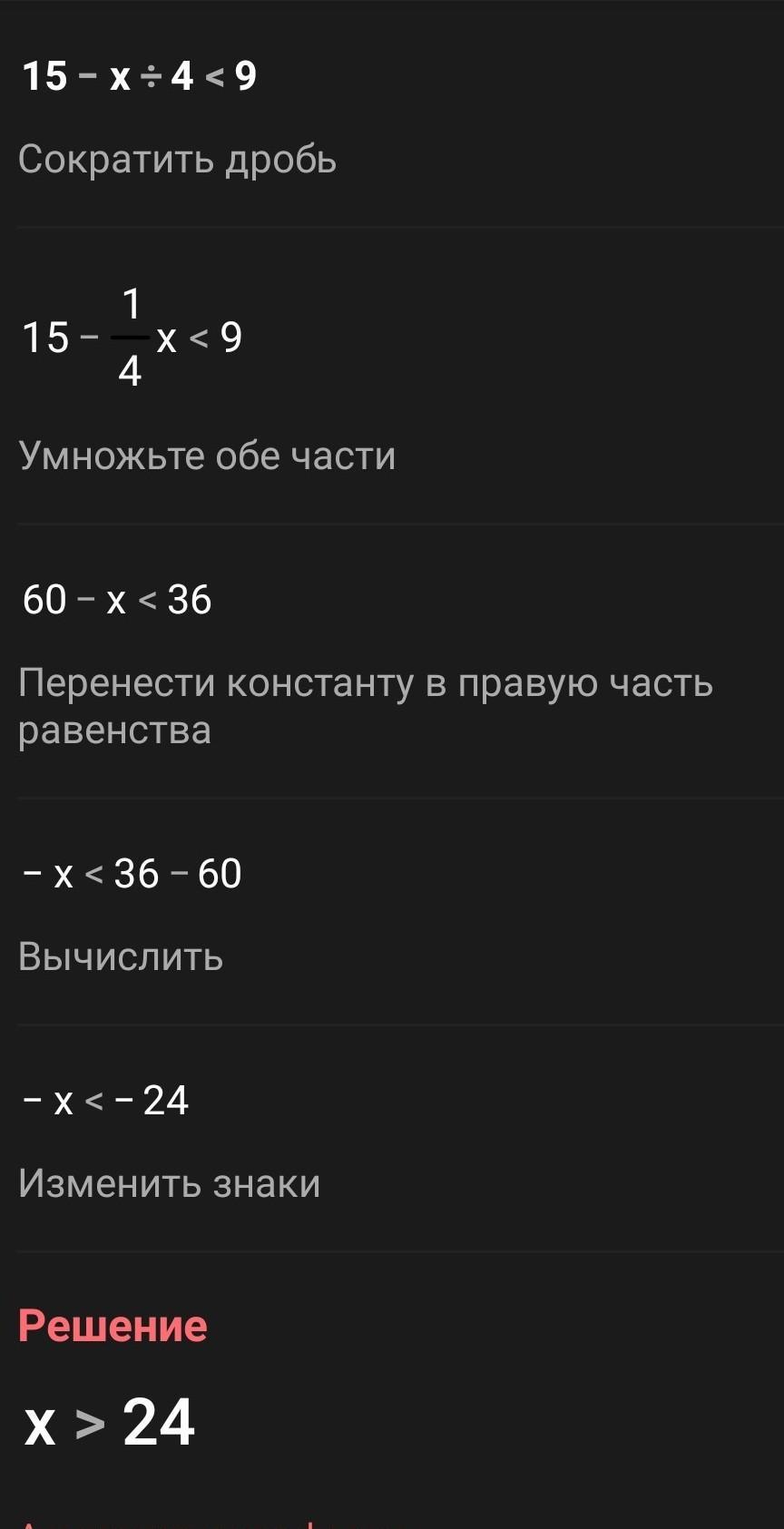The height and width of the screenshot is (1529, 784).
Task: Open the 'Изменить знаки' step
Action: click(170, 1183)
